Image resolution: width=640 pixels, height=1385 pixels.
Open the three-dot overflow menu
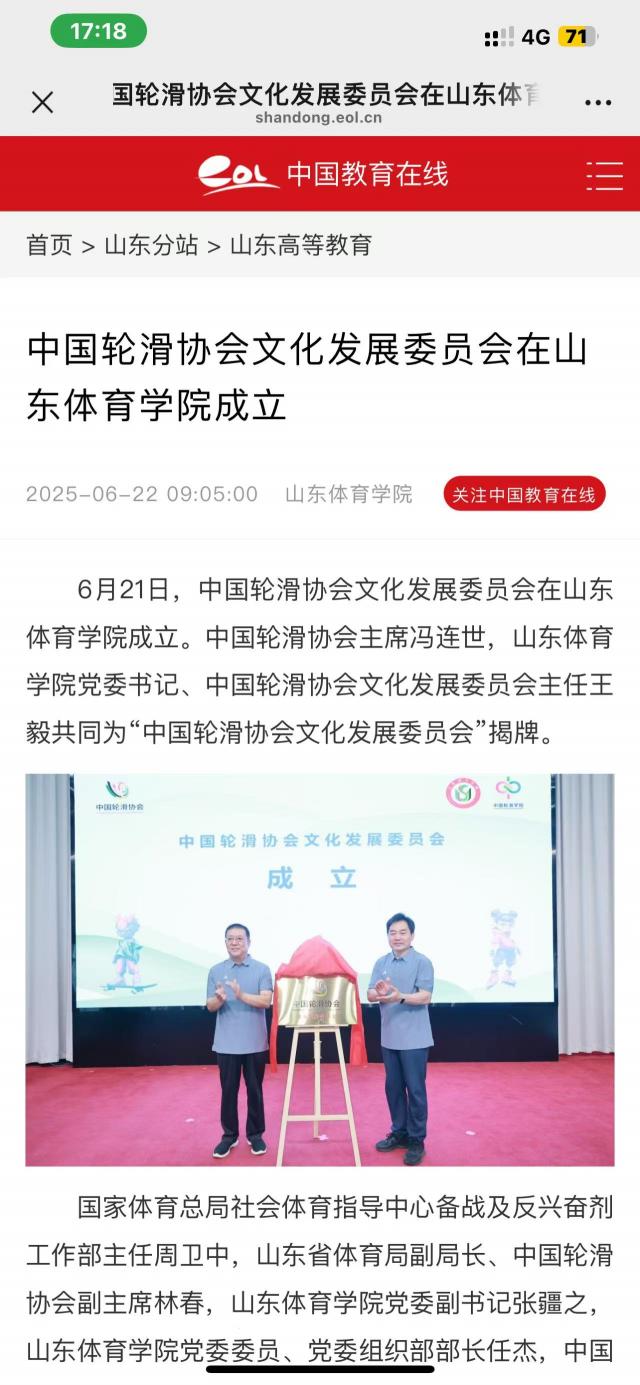(597, 103)
